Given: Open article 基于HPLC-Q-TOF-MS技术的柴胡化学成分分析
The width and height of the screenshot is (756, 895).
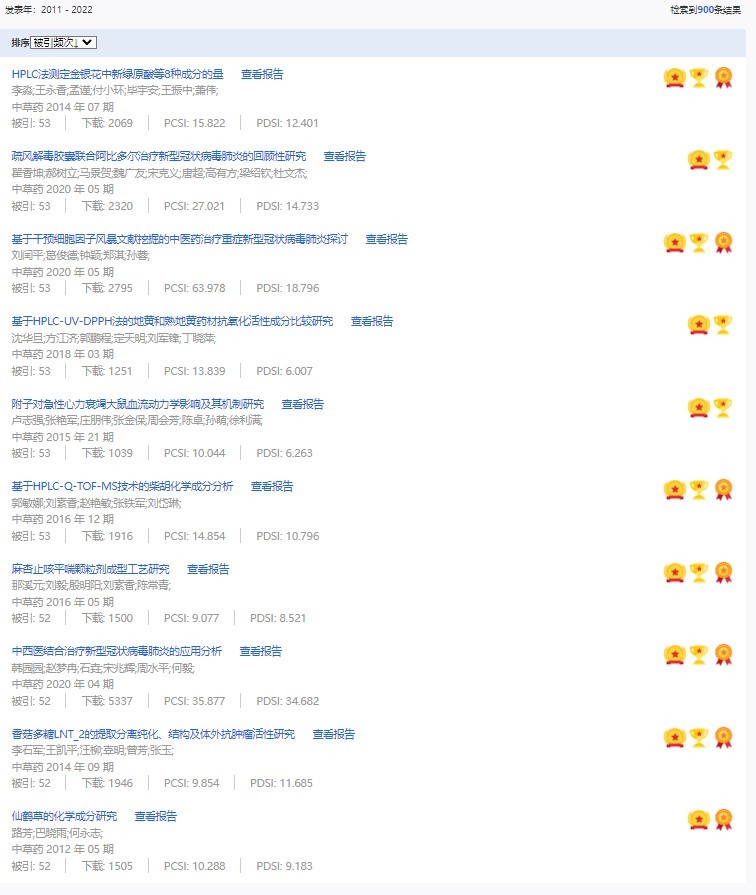Looking at the screenshot, I should click(122, 486).
